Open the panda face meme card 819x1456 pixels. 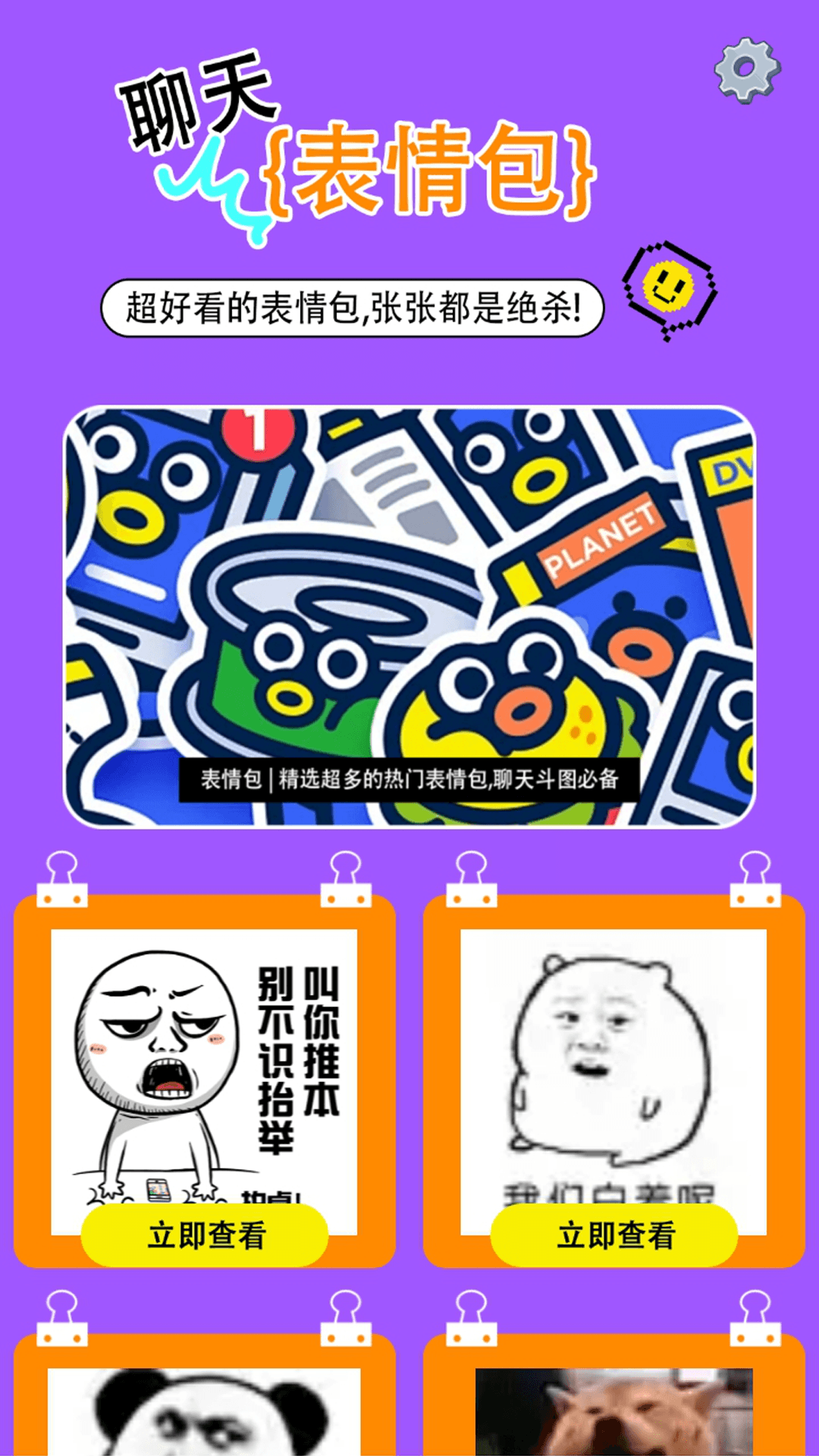click(204, 1411)
